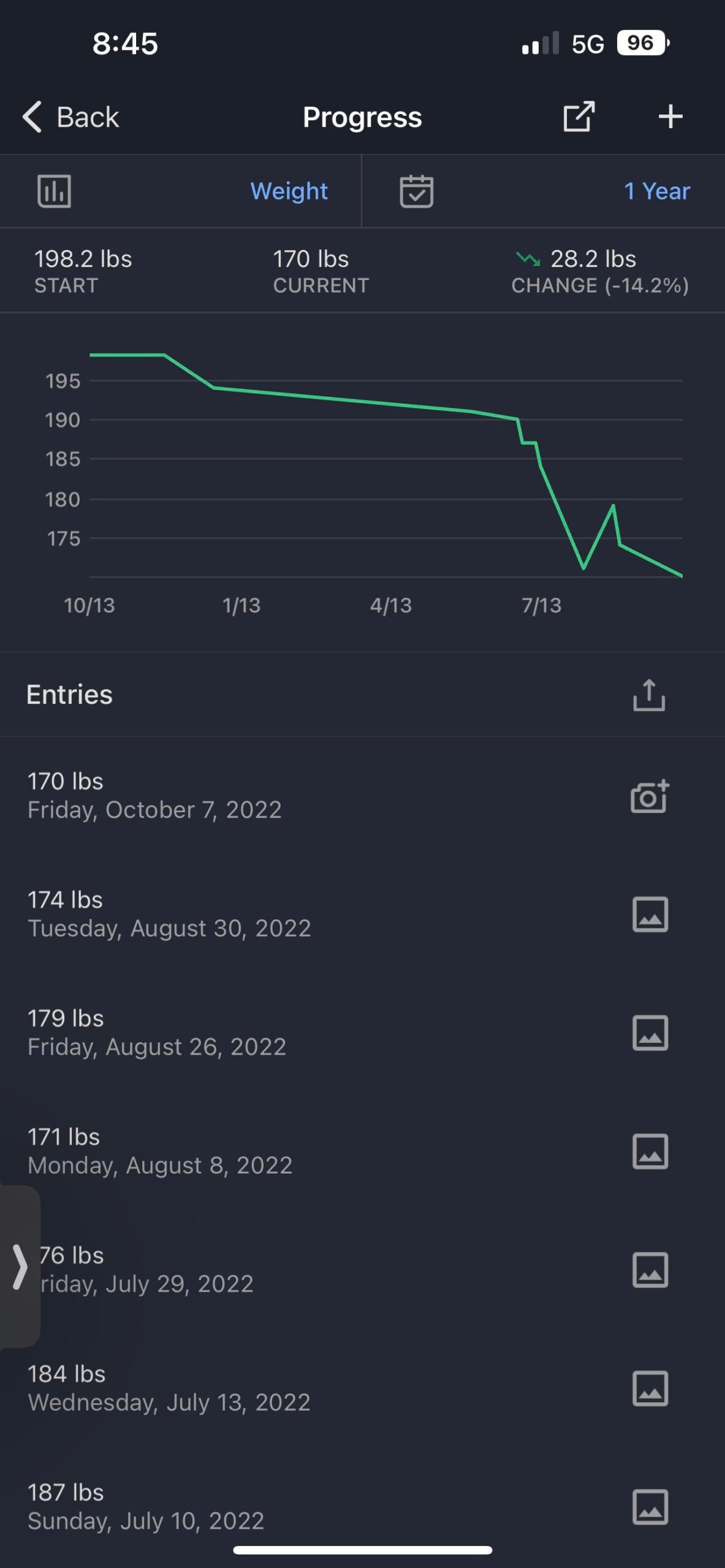Go back from Progress screen

point(70,117)
